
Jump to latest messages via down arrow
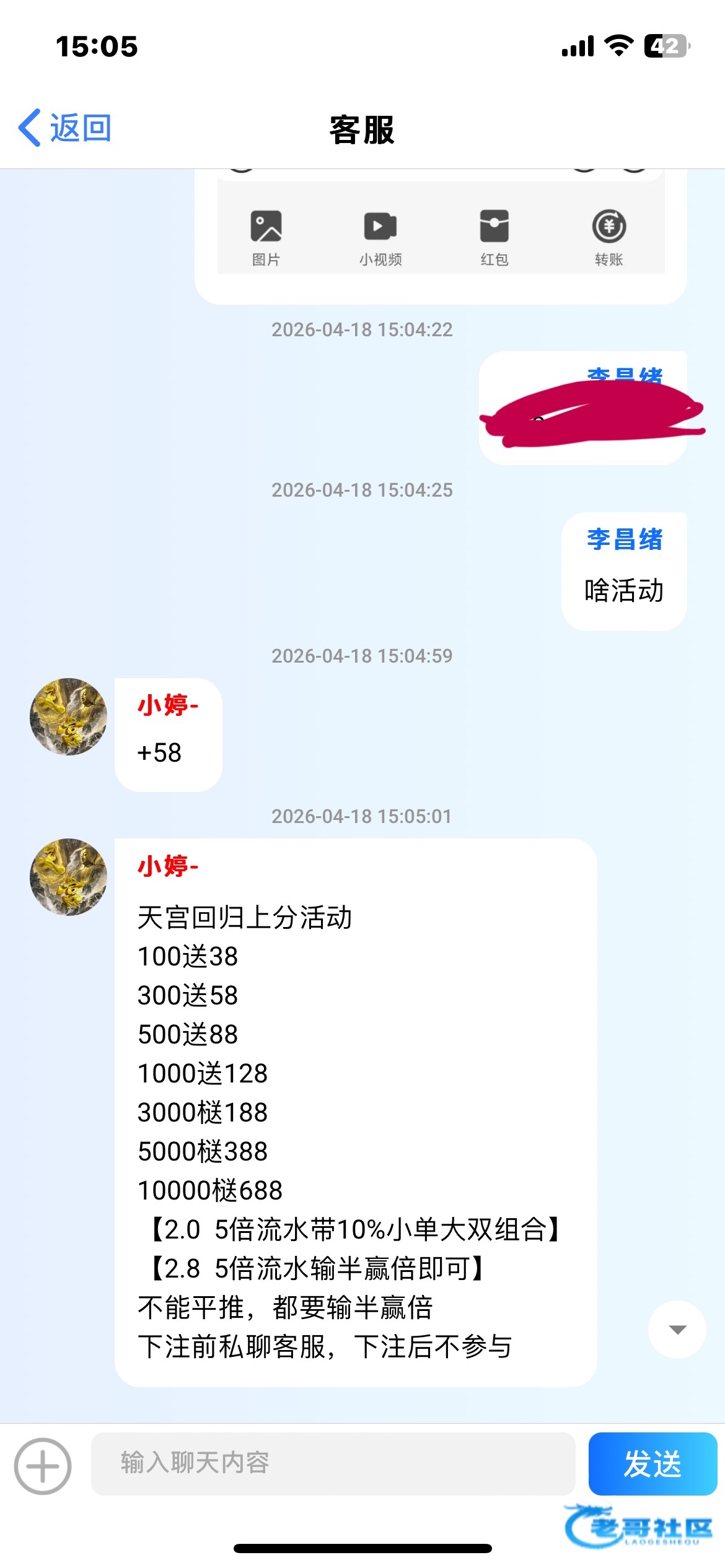point(677,1329)
